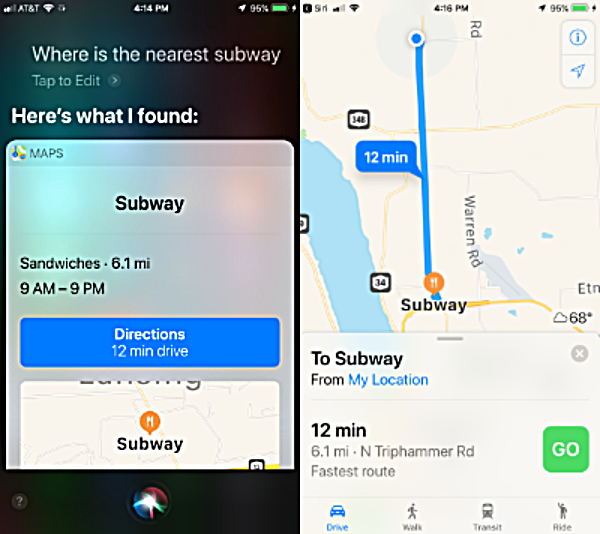Select the Subway pin on the route map
The image size is (600, 534).
[434, 281]
